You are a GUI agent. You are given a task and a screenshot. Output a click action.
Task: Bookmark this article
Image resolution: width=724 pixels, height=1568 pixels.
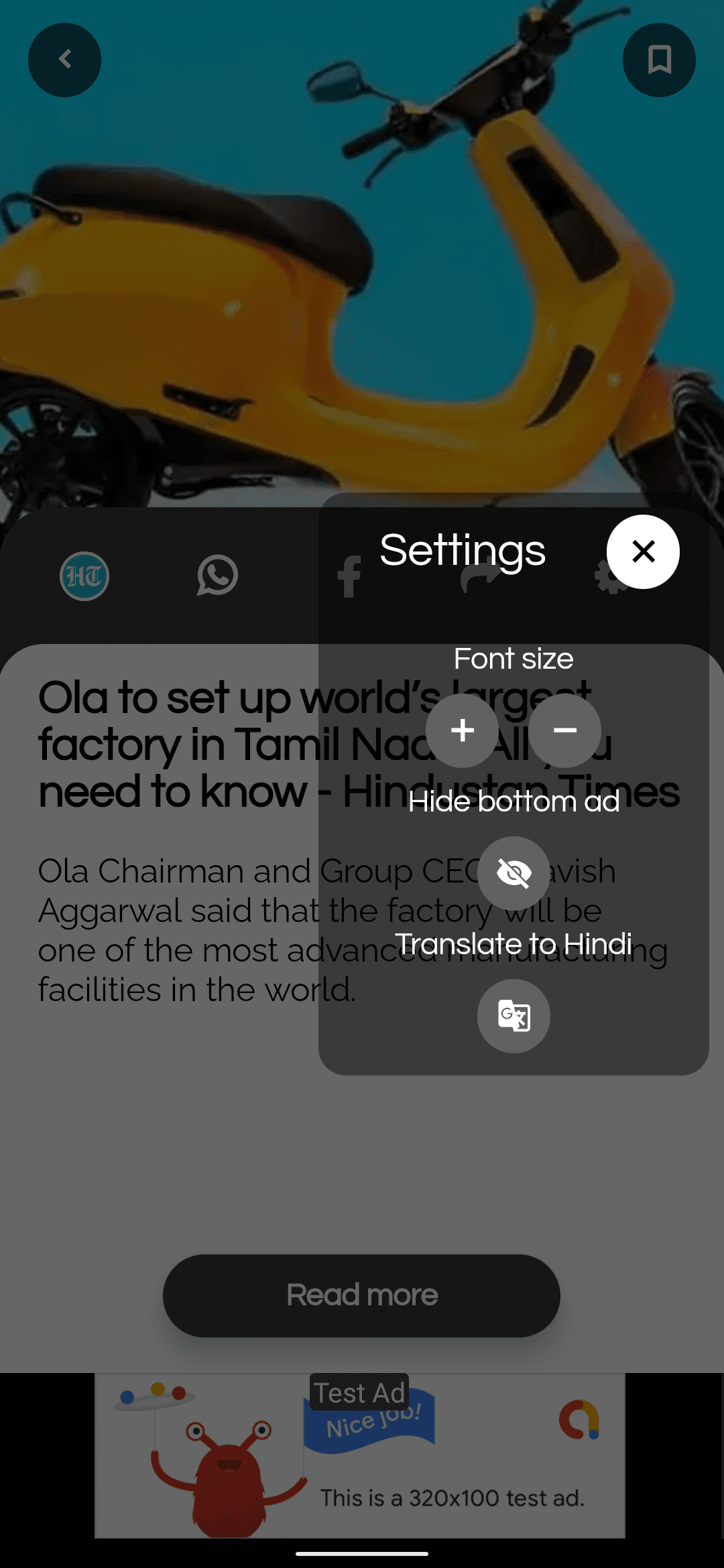659,60
